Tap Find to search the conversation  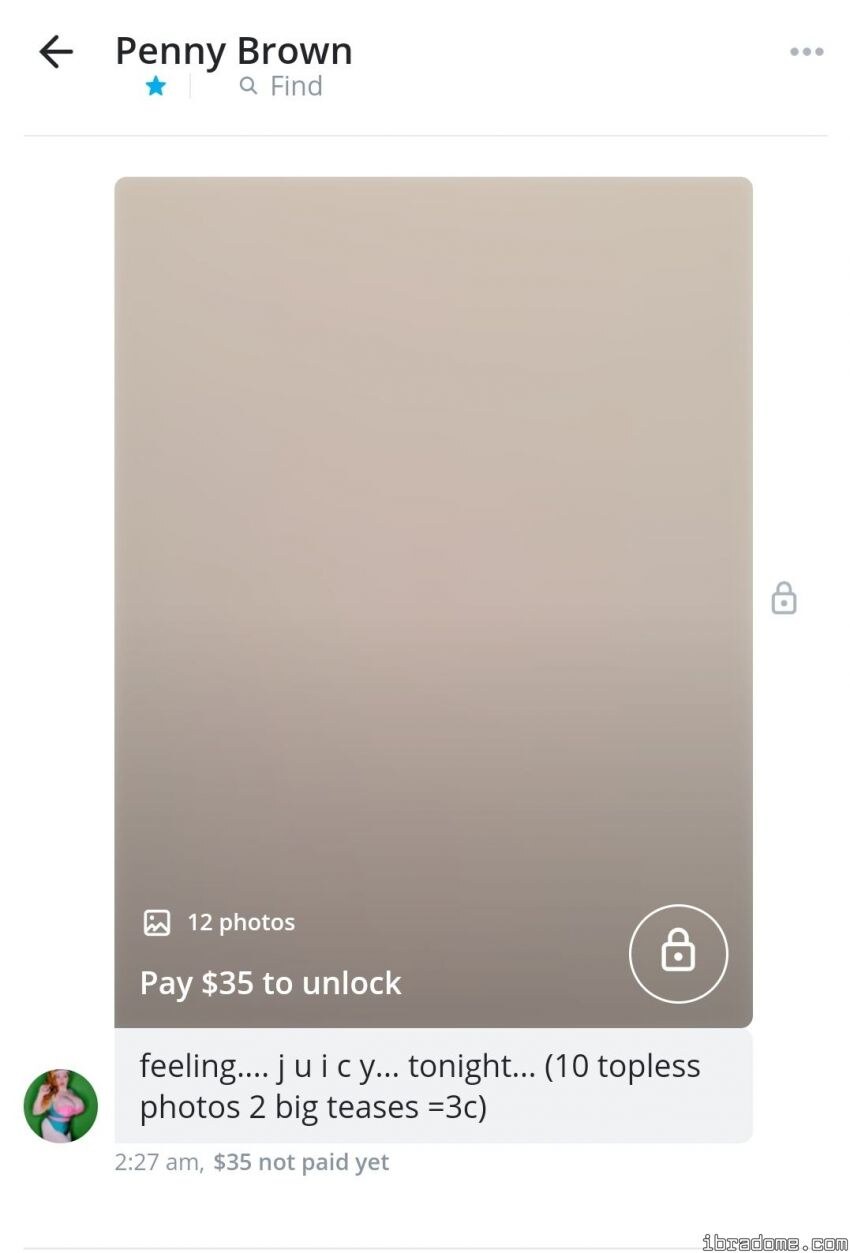coord(282,87)
